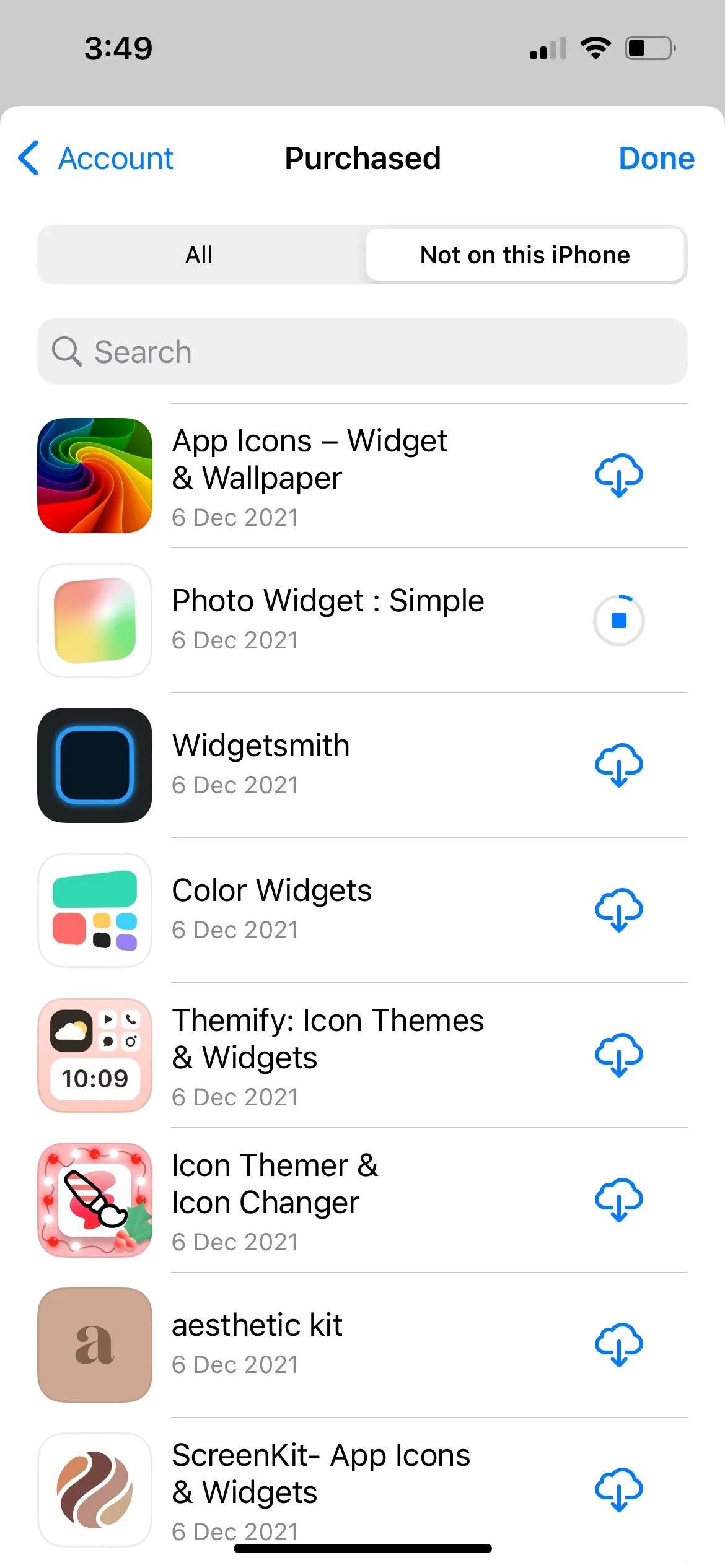Re-download Widgetsmith with its cloud button
The width and height of the screenshot is (725, 1568).
point(618,765)
